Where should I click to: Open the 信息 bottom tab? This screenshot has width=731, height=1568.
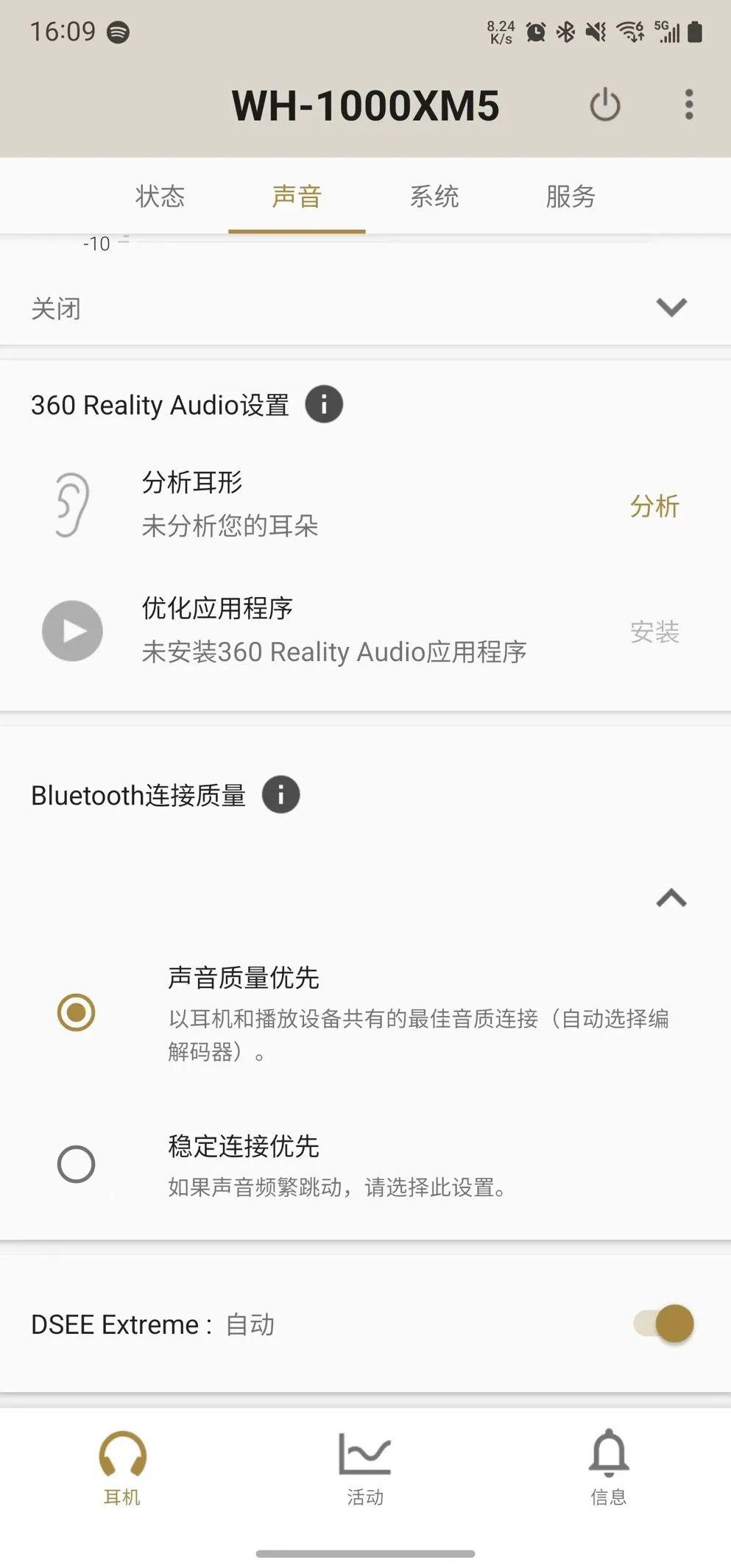click(x=609, y=1466)
